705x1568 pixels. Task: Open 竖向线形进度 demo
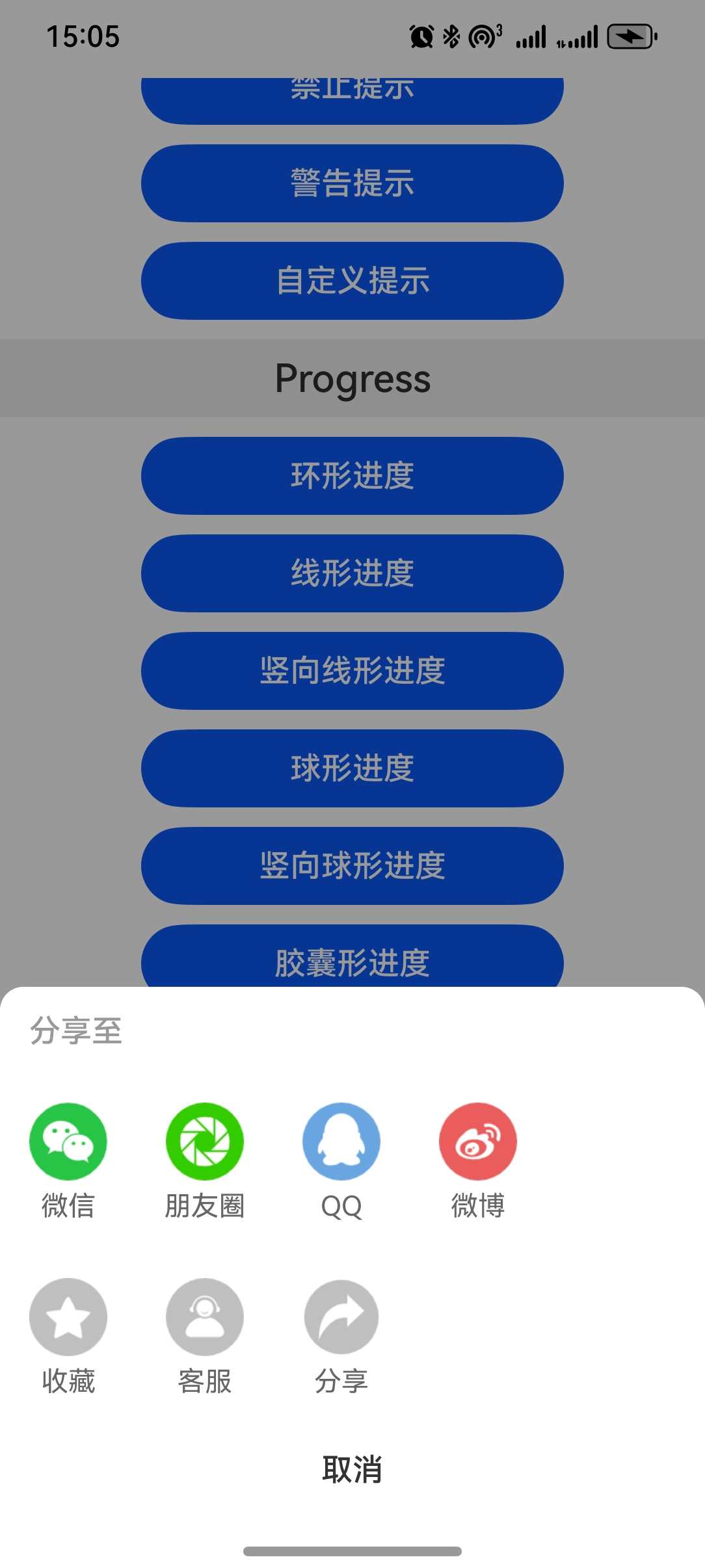352,671
